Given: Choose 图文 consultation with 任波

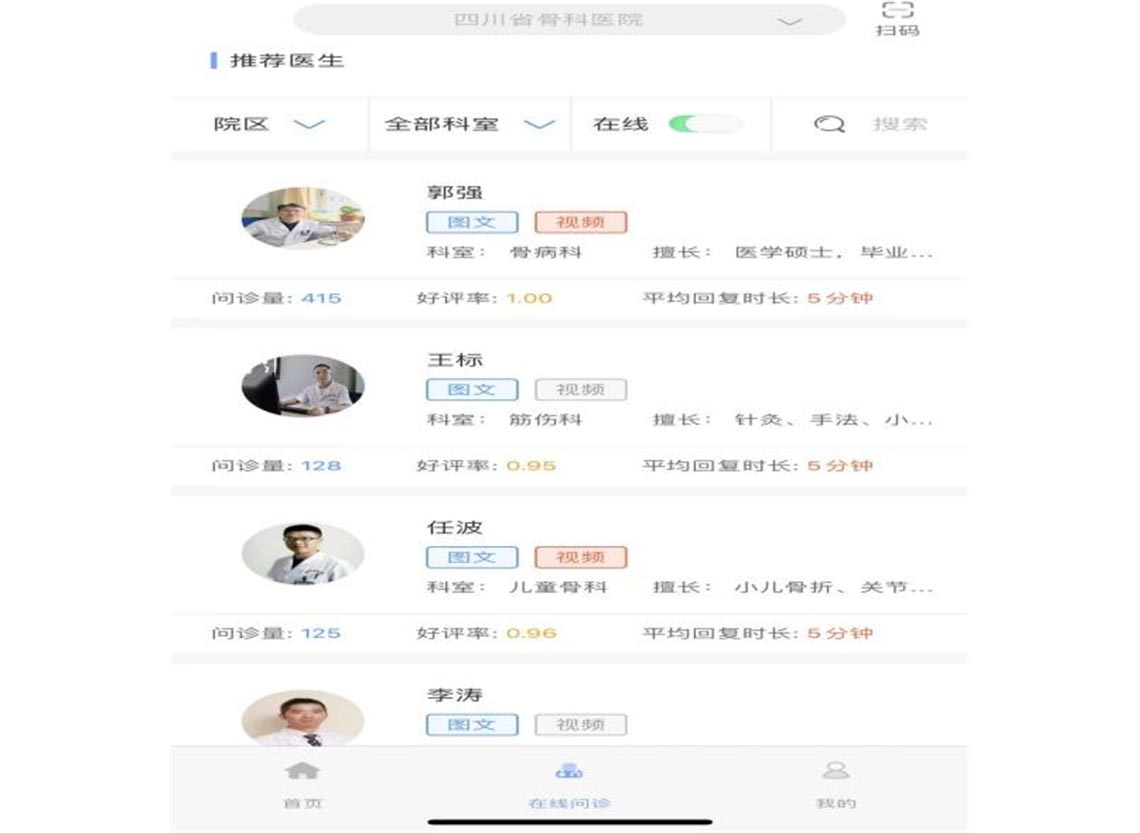Looking at the screenshot, I should coord(472,557).
